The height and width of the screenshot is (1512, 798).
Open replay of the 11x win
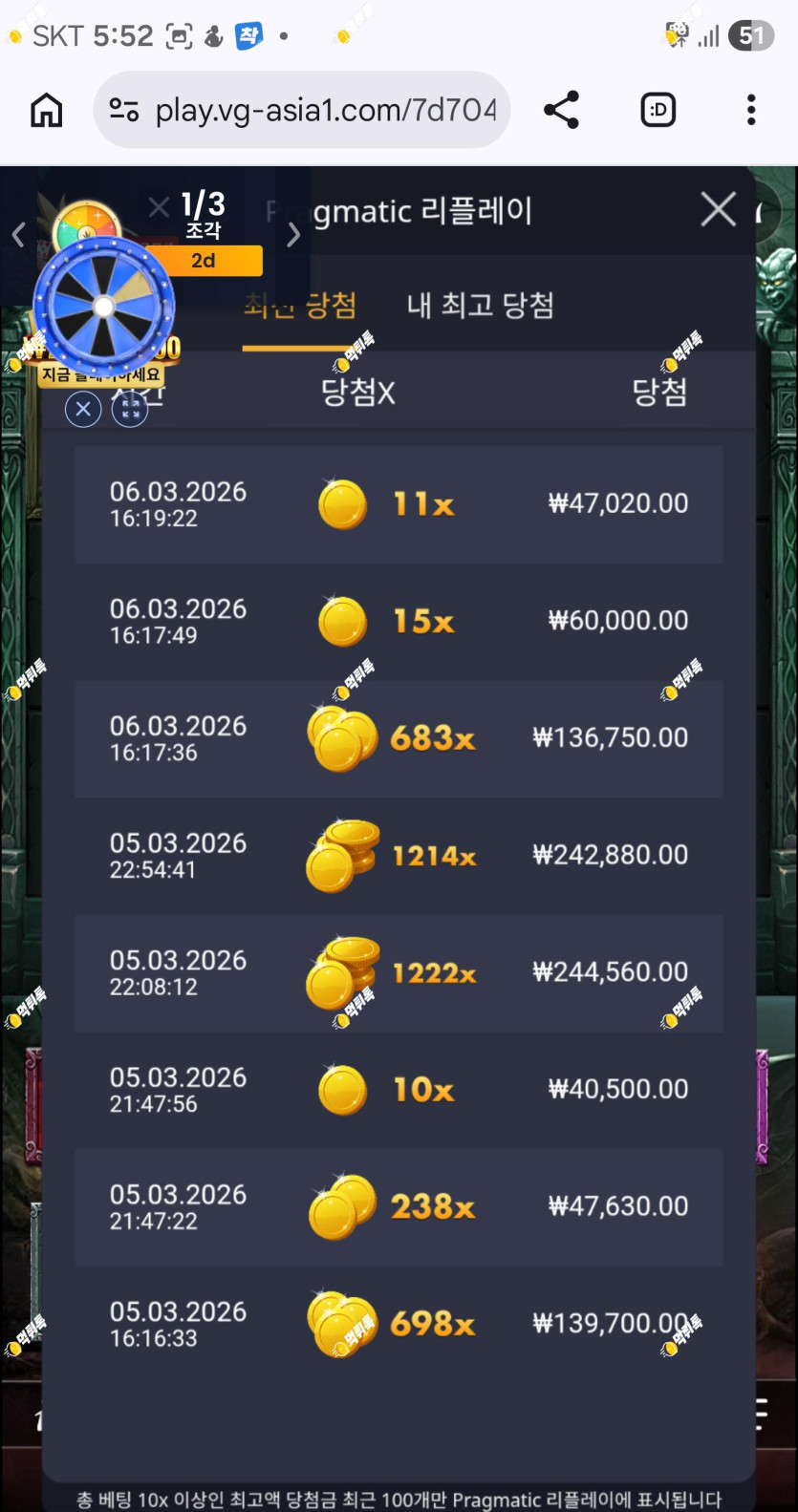point(399,504)
